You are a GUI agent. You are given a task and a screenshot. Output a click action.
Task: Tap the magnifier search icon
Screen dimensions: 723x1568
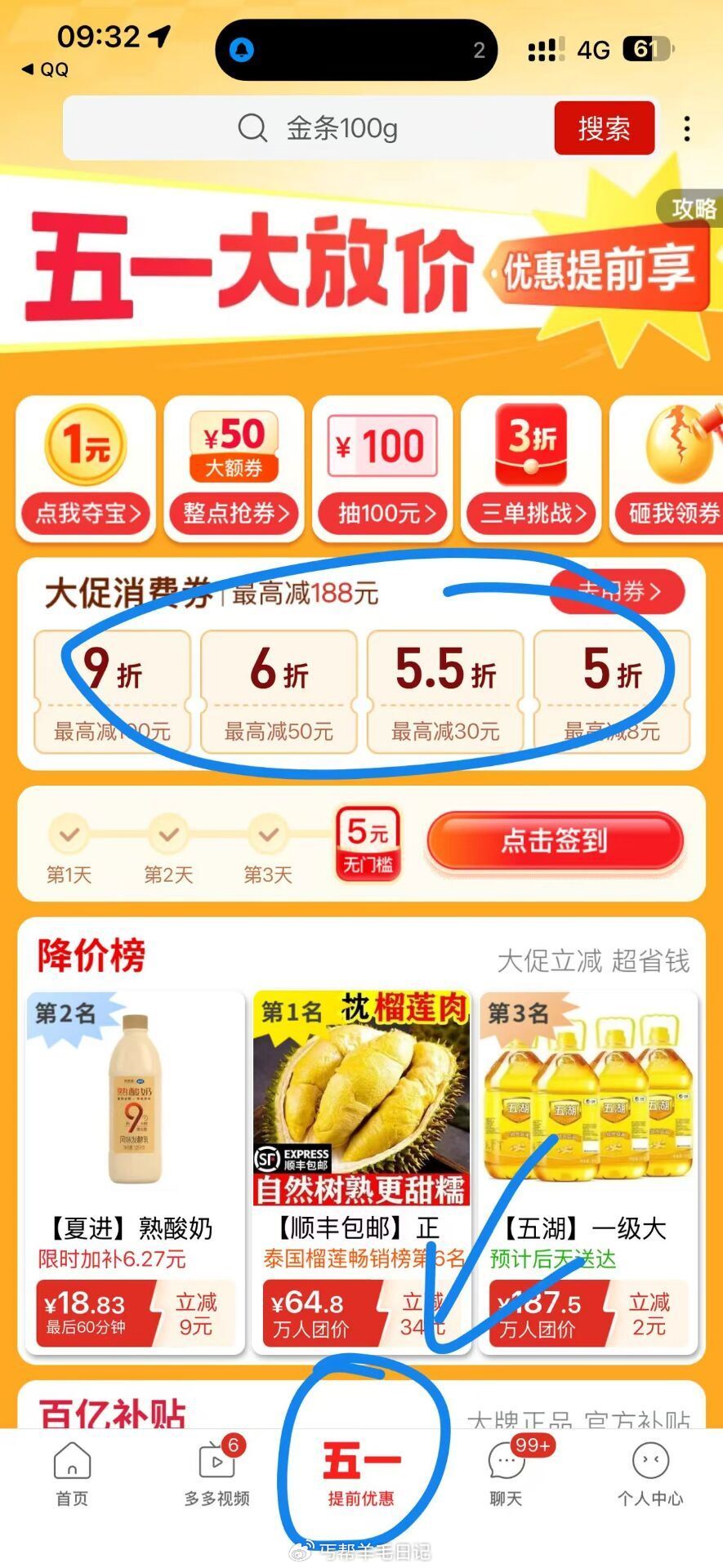click(x=253, y=128)
